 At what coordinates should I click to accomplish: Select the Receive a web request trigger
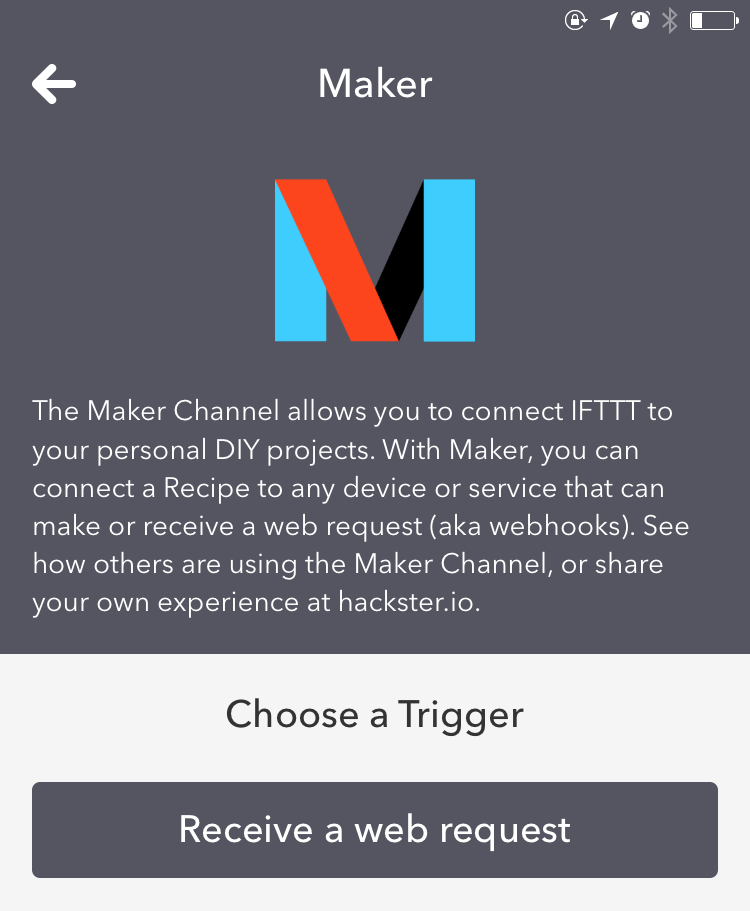375,830
